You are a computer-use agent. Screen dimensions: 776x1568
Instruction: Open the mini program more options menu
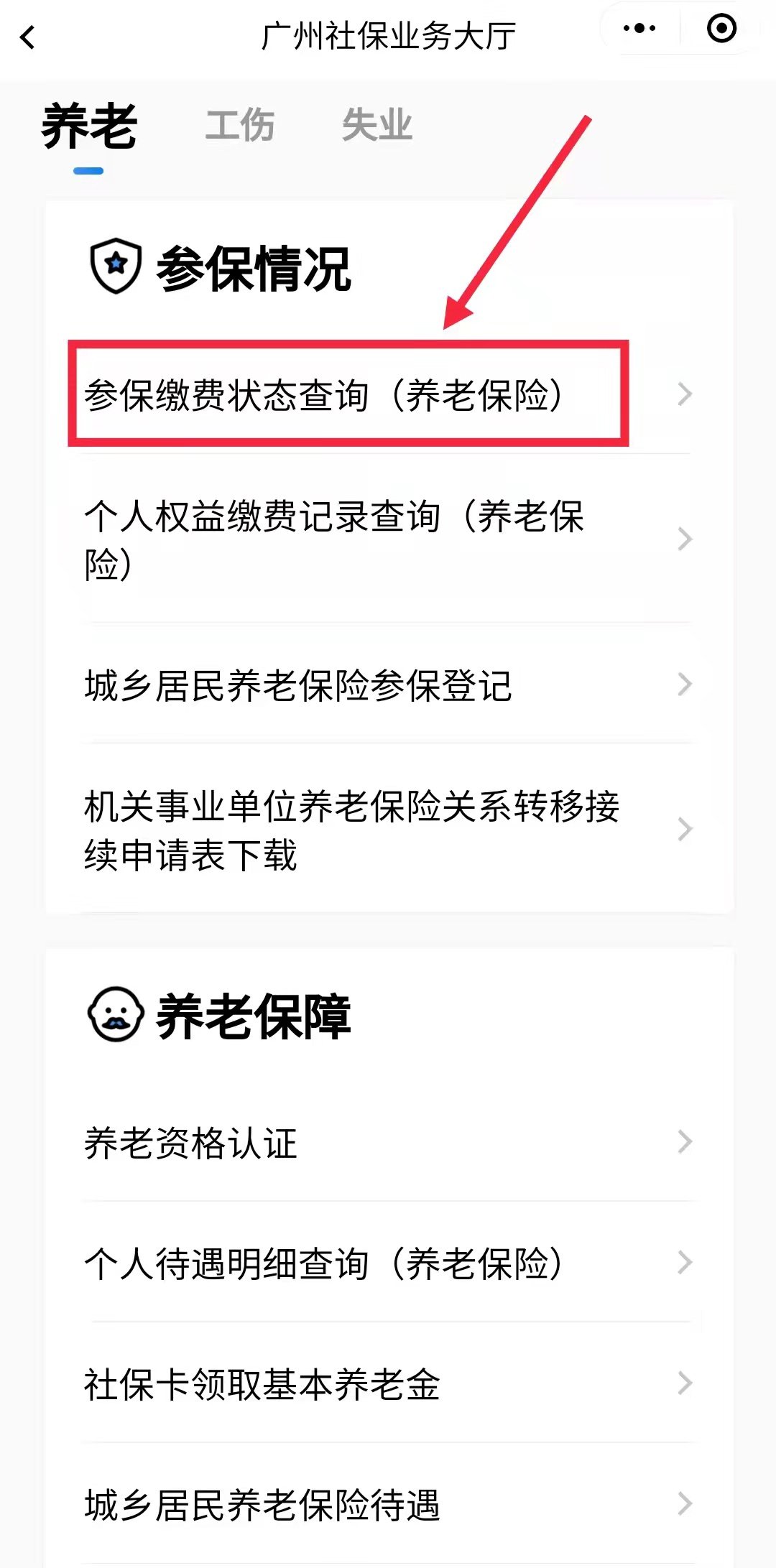(639, 29)
